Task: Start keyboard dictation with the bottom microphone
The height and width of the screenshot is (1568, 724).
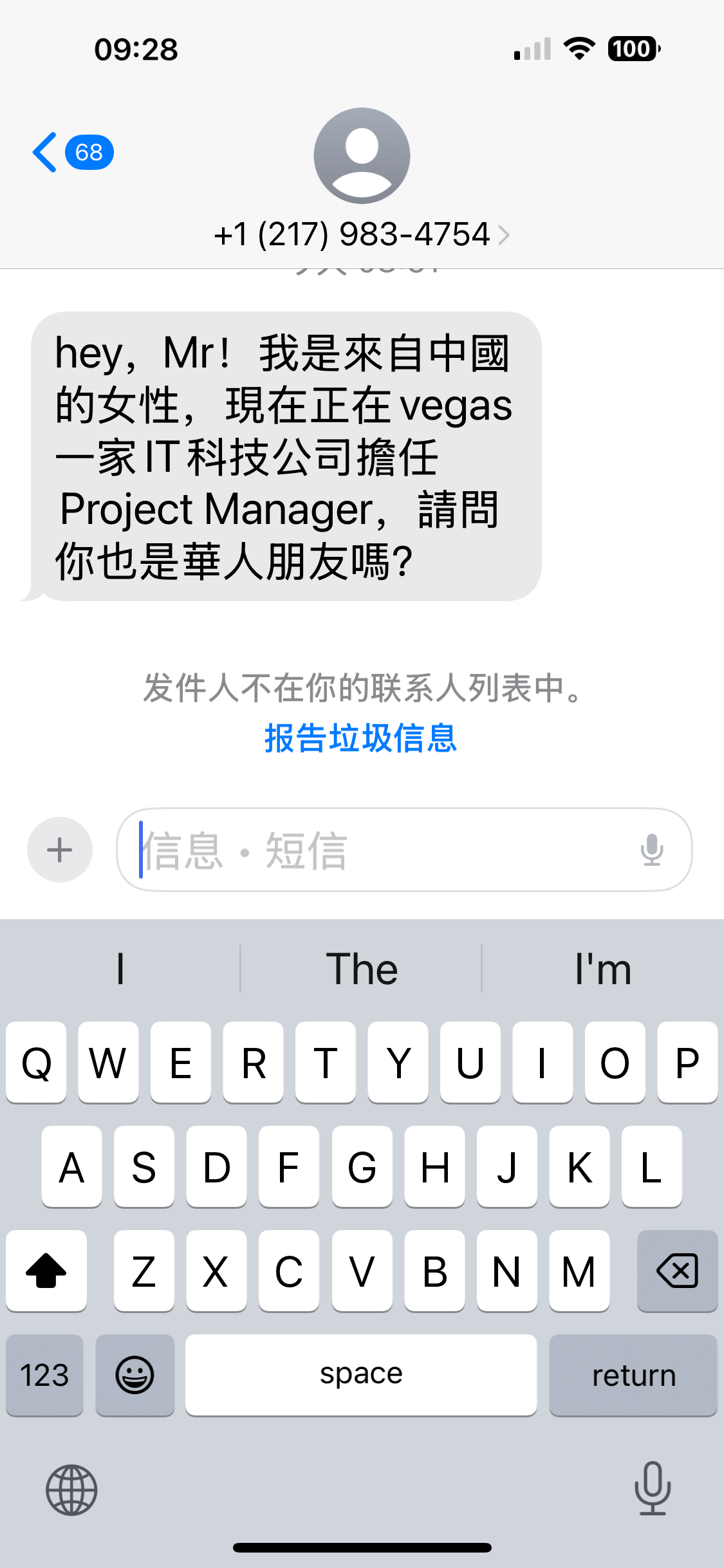Action: pyautogui.click(x=652, y=1488)
